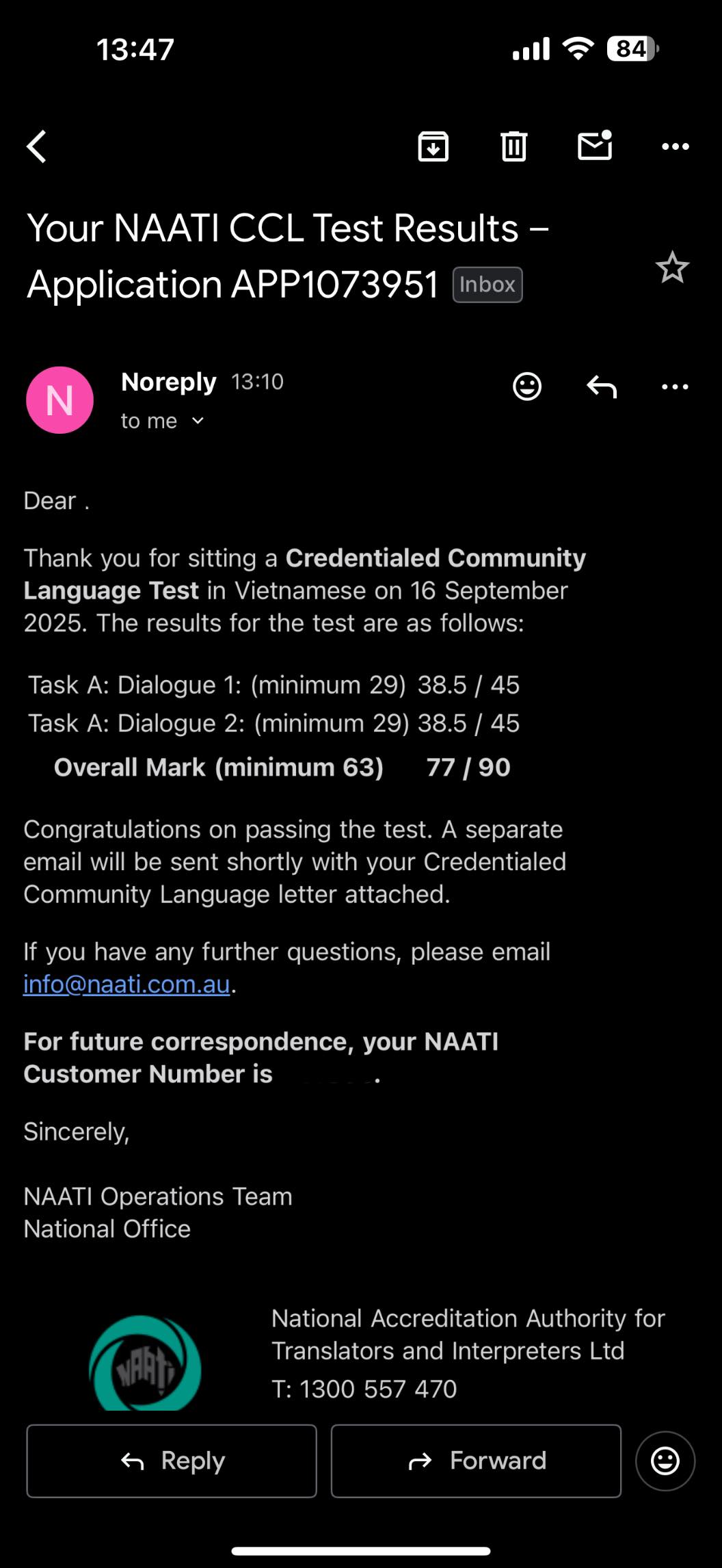Add emoji reaction beside sender name
The height and width of the screenshot is (1568, 722).
tap(527, 387)
